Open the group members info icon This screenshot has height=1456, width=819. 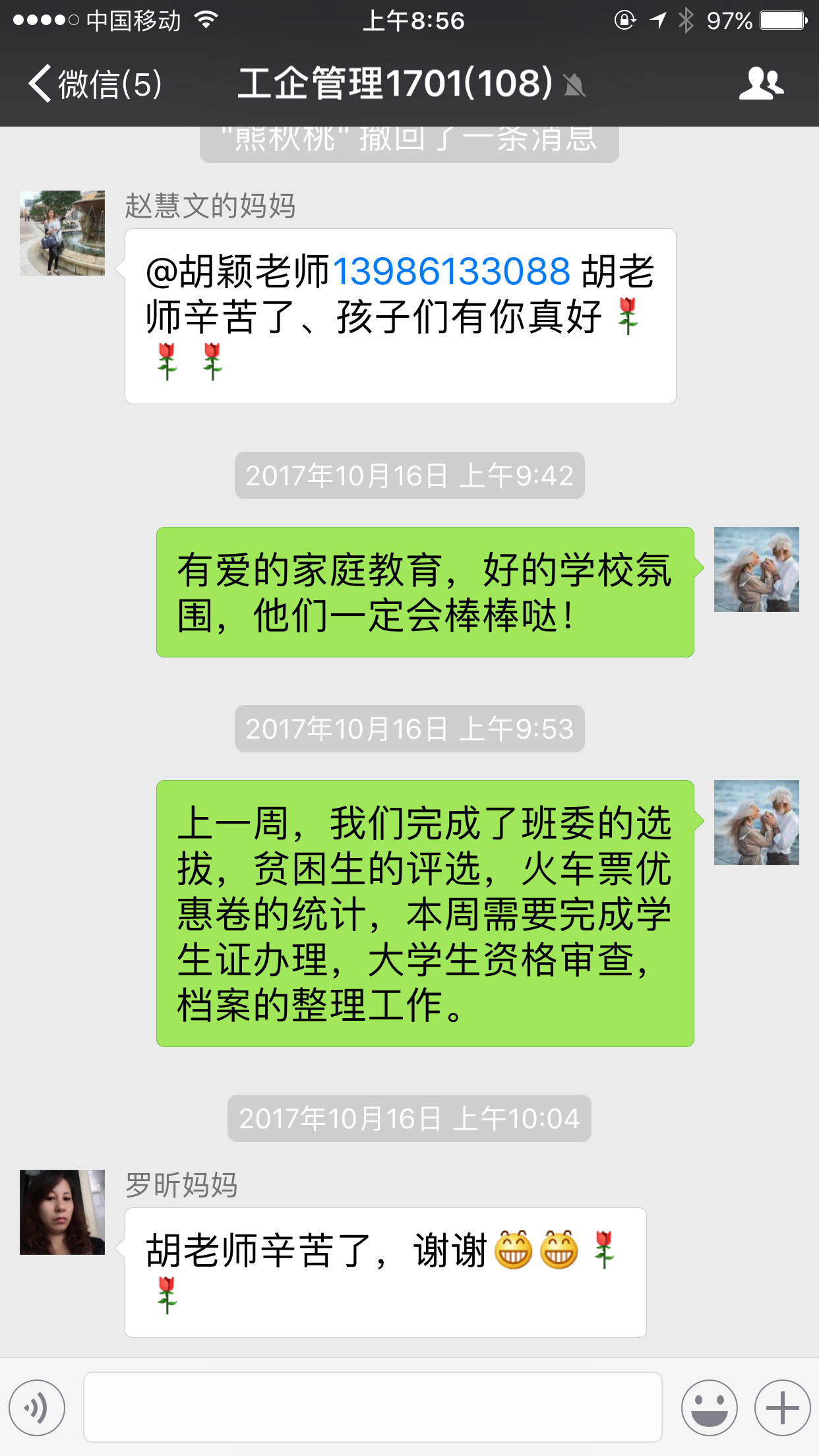pyautogui.click(x=762, y=84)
